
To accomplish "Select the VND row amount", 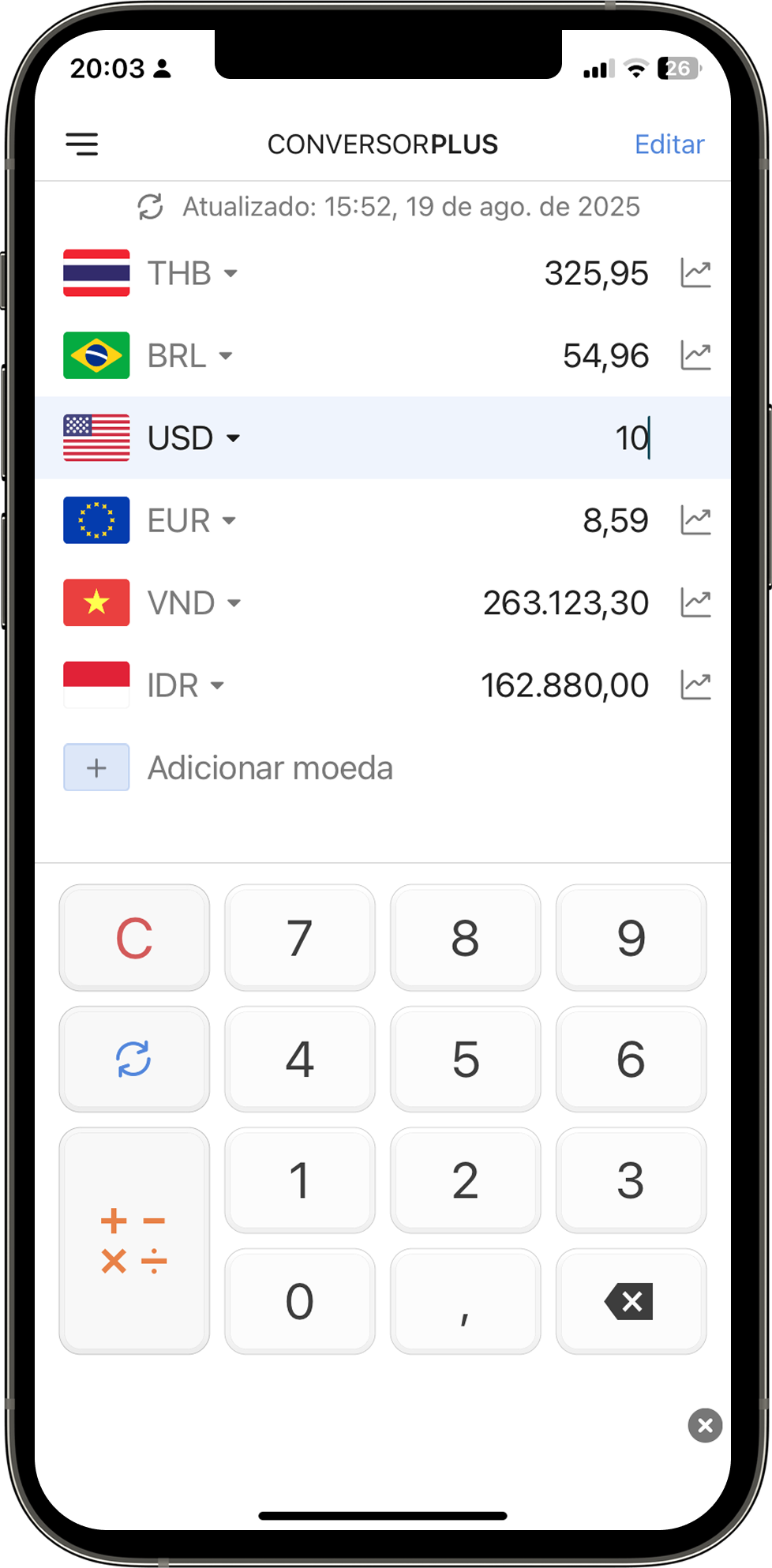I will pos(565,603).
